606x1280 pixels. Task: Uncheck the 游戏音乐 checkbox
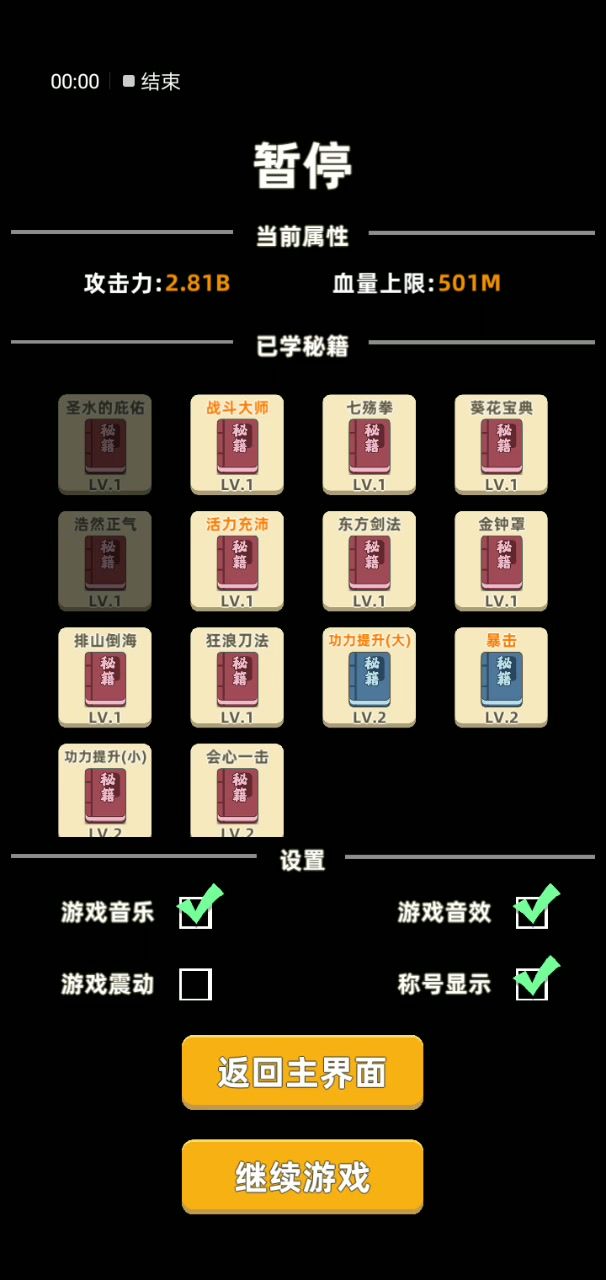coord(195,911)
